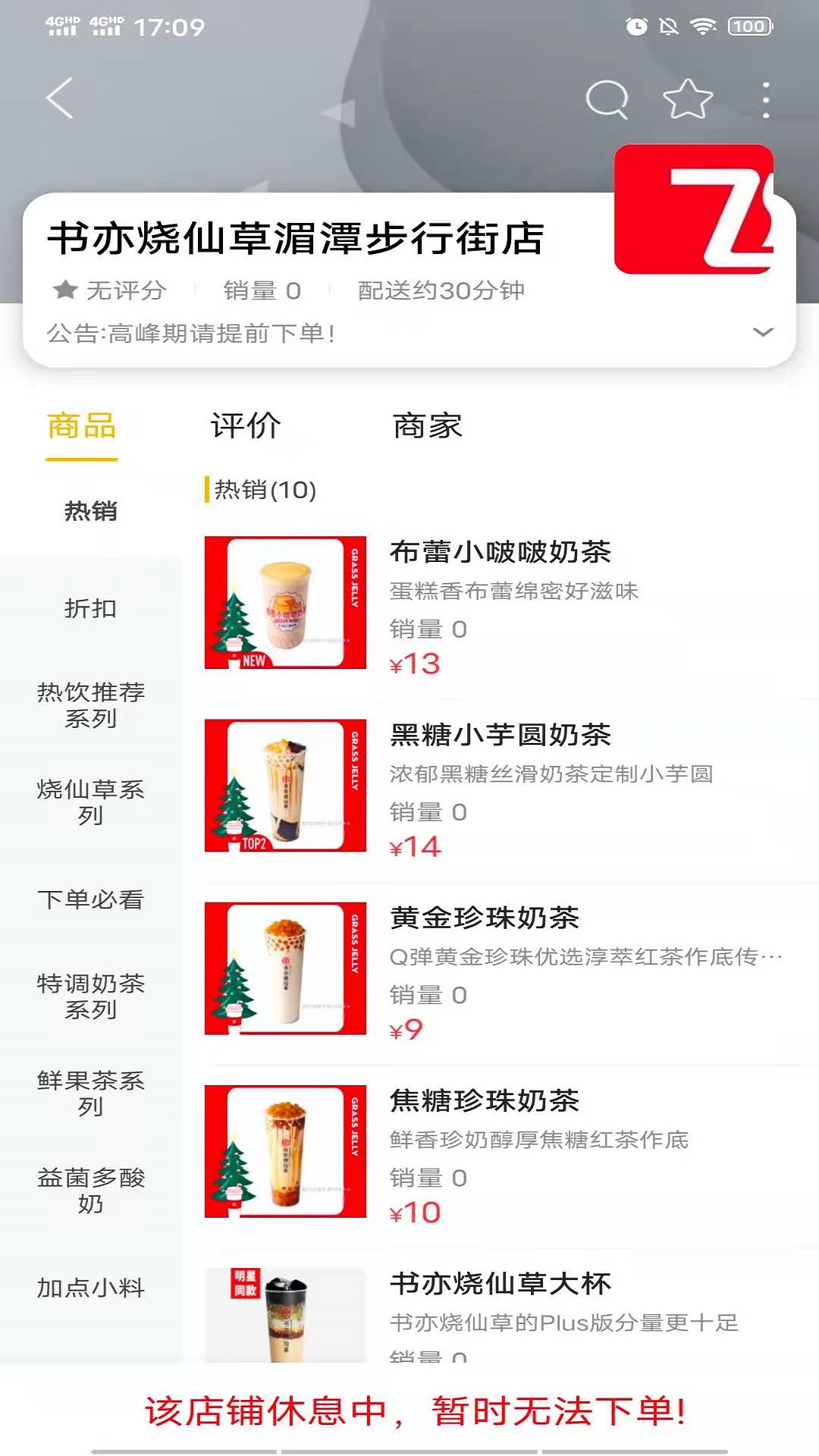The width and height of the screenshot is (819, 1456).
Task: Favorite this store with the star
Action: tap(687, 99)
